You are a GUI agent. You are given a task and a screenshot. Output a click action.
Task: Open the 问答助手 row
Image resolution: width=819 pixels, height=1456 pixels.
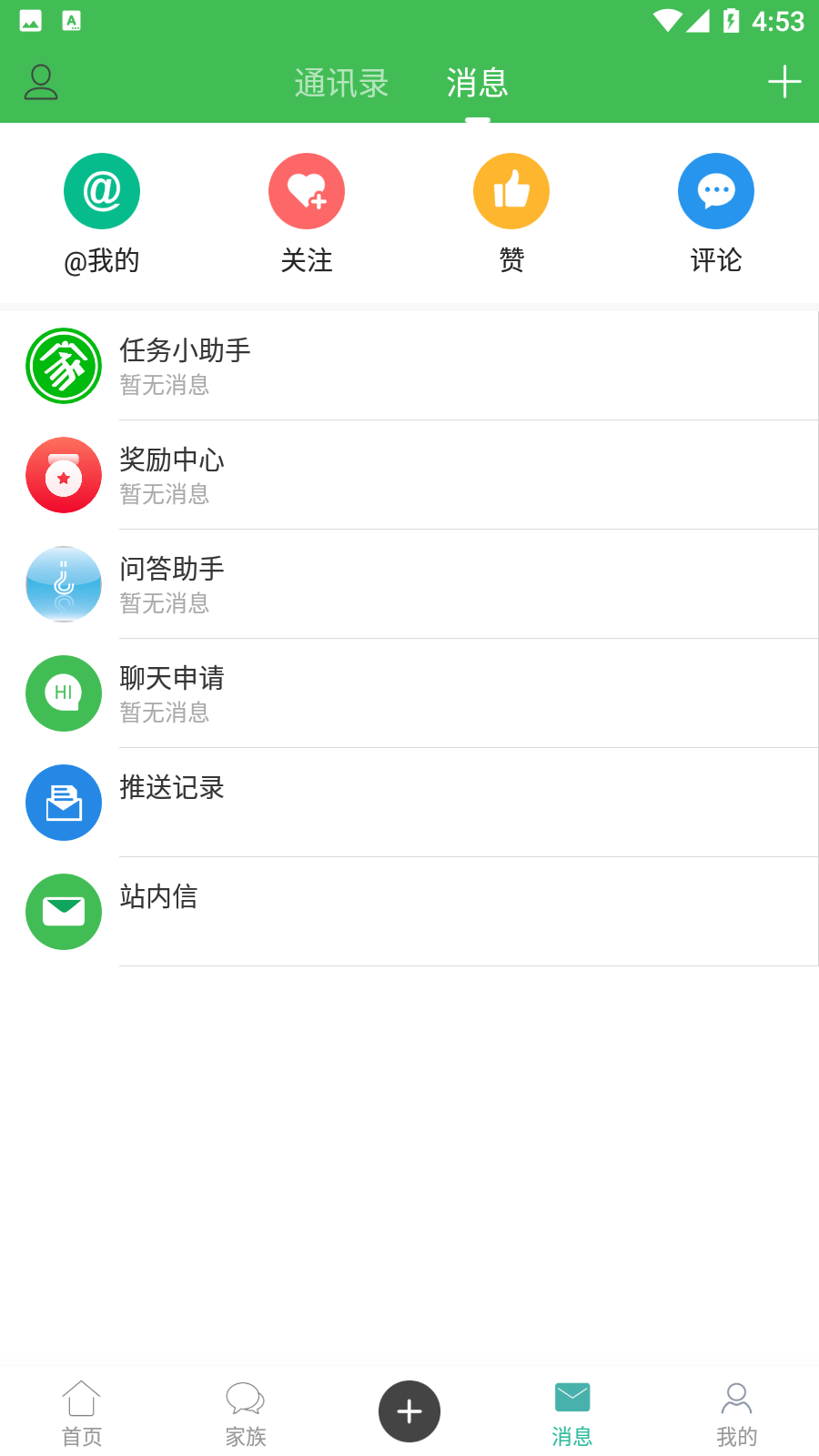pyautogui.click(x=409, y=584)
